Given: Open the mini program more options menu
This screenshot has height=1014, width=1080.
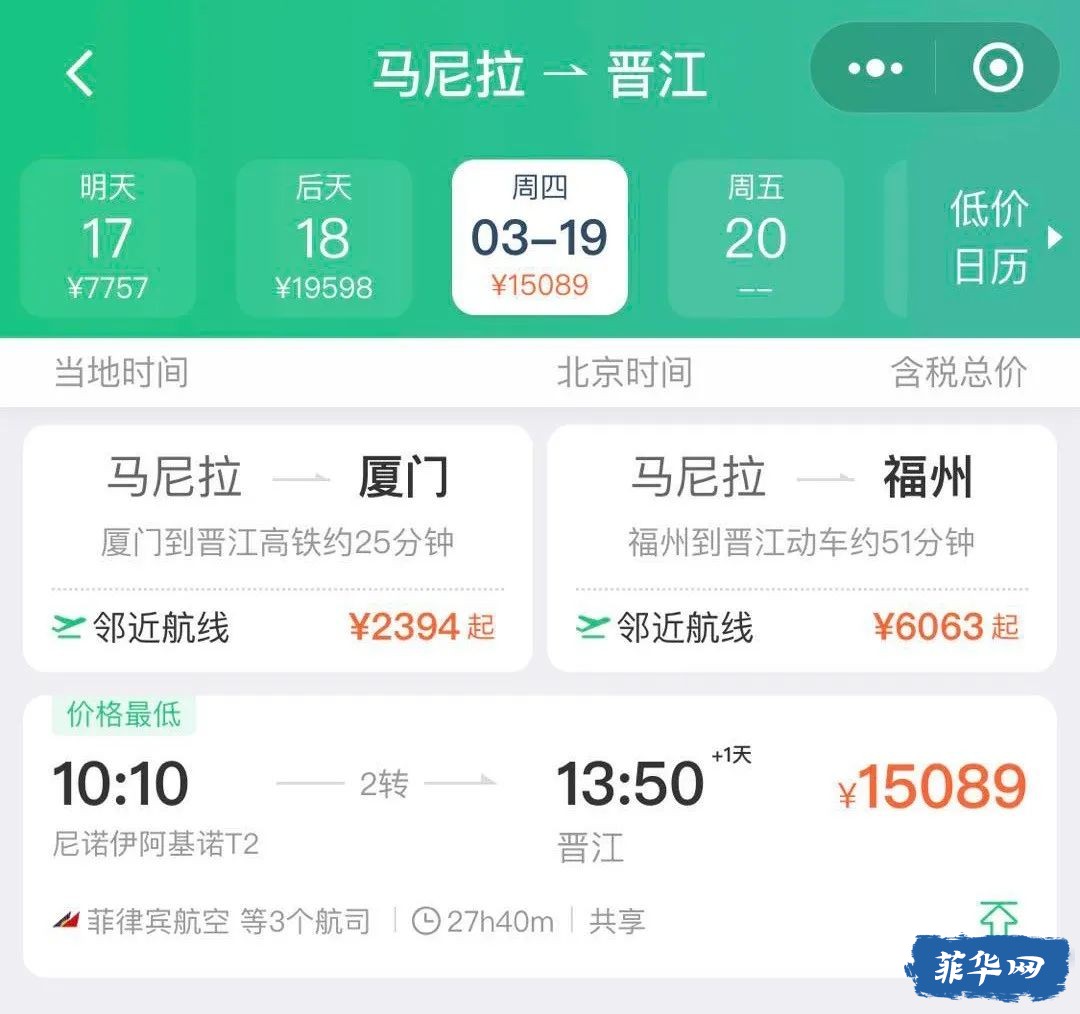Looking at the screenshot, I should pyautogui.click(x=875, y=69).
